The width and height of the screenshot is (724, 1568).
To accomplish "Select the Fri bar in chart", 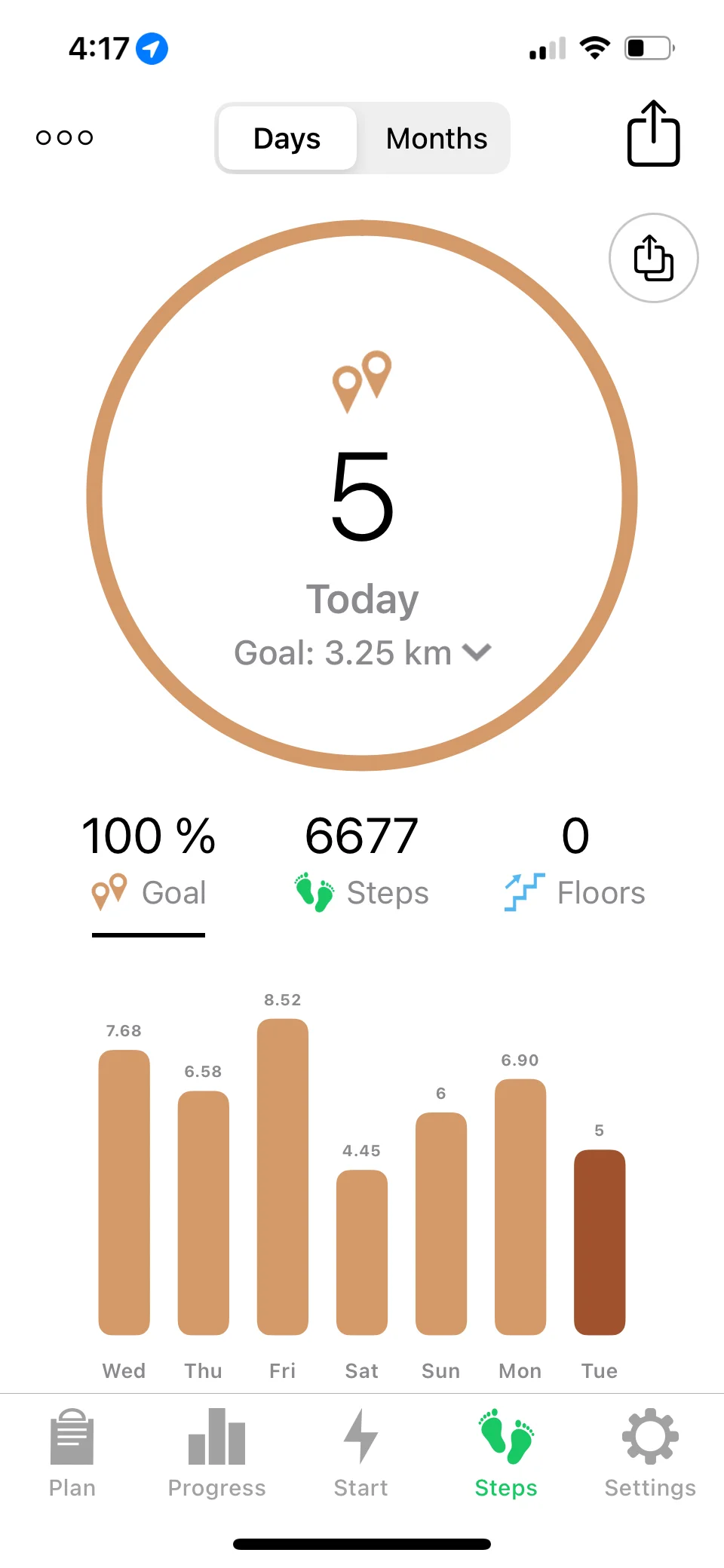I will click(x=283, y=1177).
